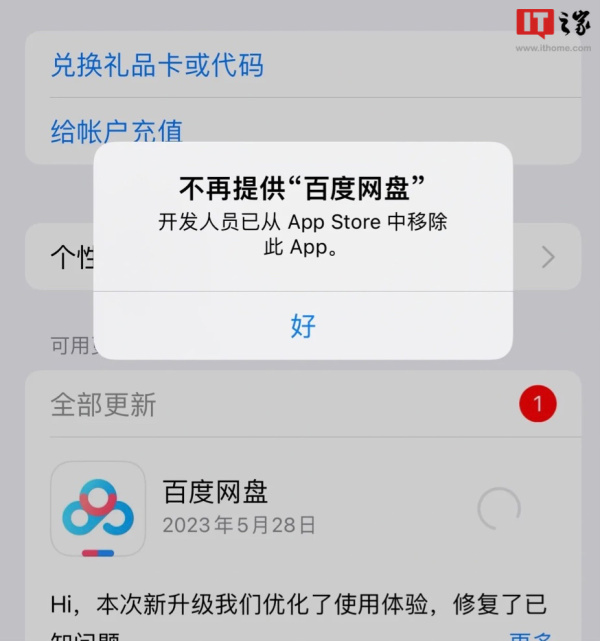
Task: Open 给帐户充值
Action: [117, 130]
